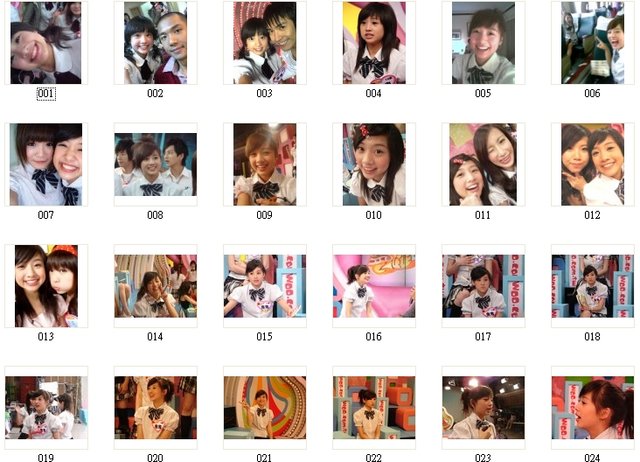This screenshot has height=462, width=640.
Task: Open photo thumbnail 010
Action: [x=374, y=164]
